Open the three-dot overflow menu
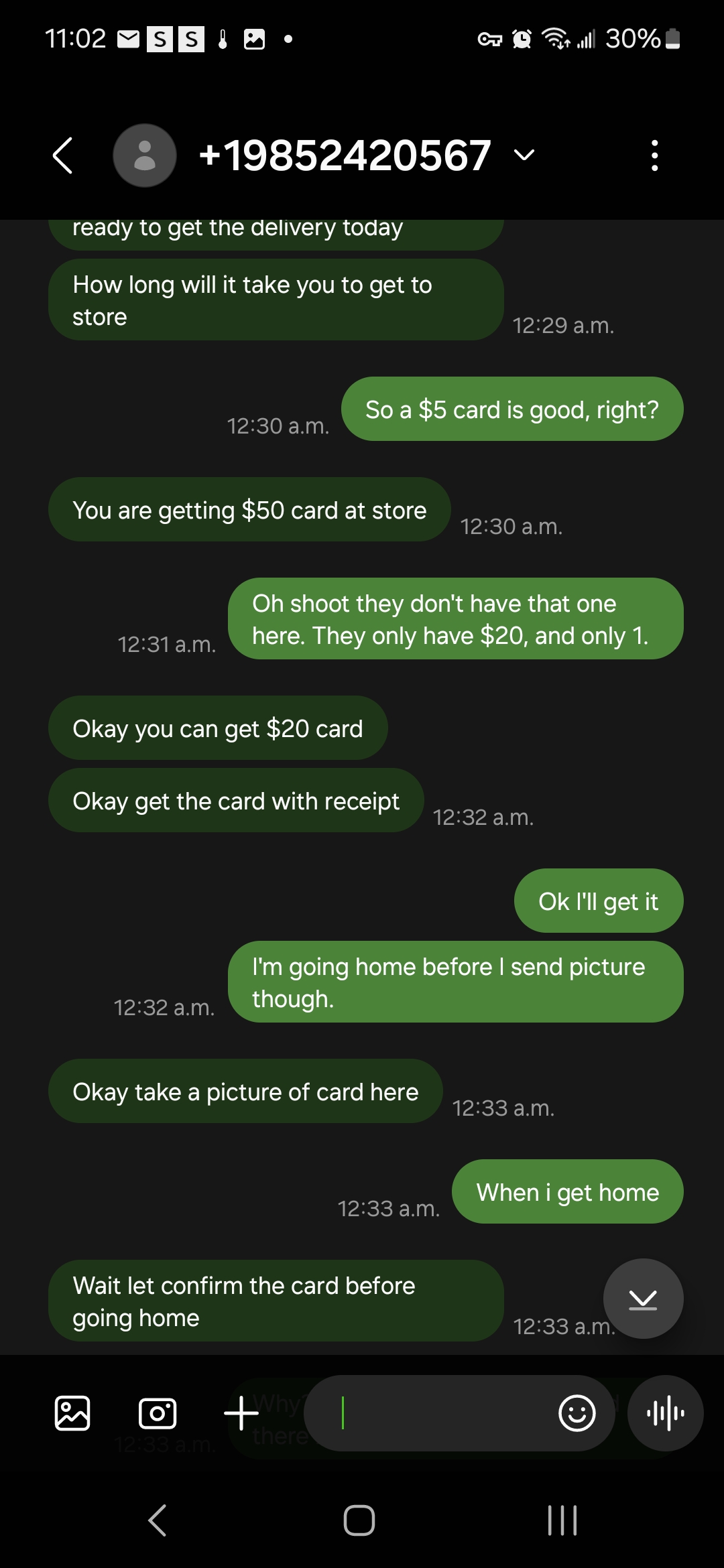 click(x=654, y=155)
